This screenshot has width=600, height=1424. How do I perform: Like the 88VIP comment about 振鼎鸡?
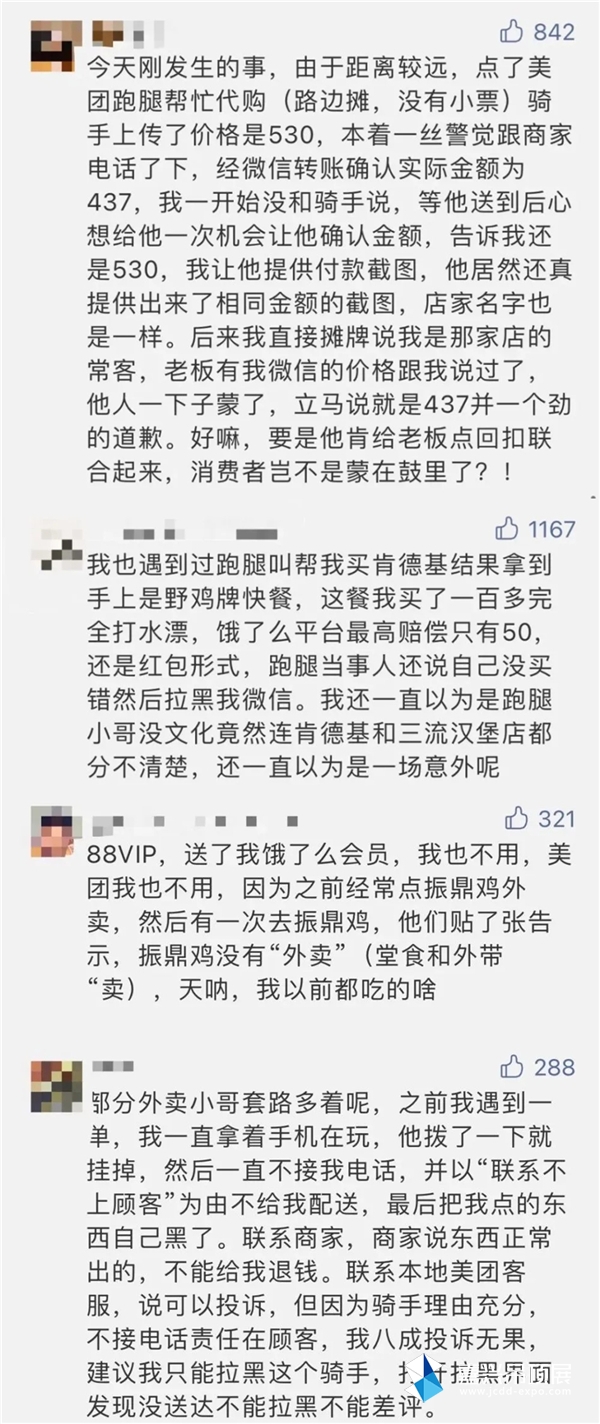point(516,818)
